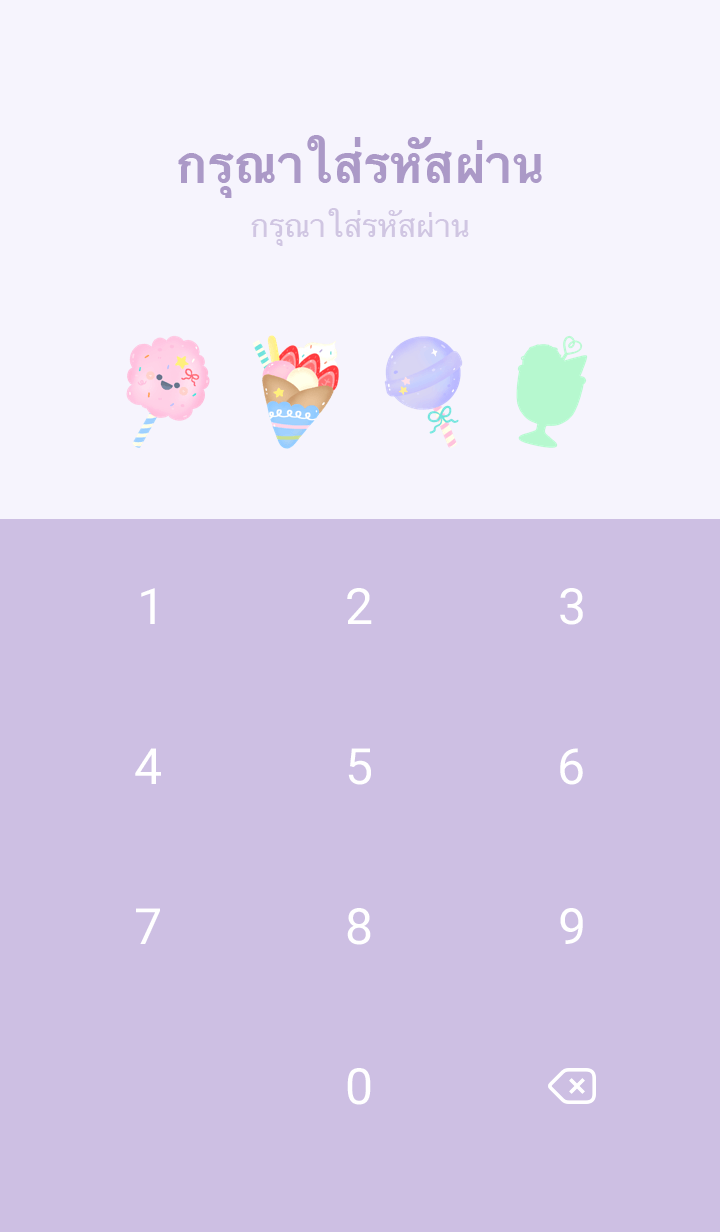The height and width of the screenshot is (1232, 720).
Task: Select the 7 key
Action: [148, 927]
